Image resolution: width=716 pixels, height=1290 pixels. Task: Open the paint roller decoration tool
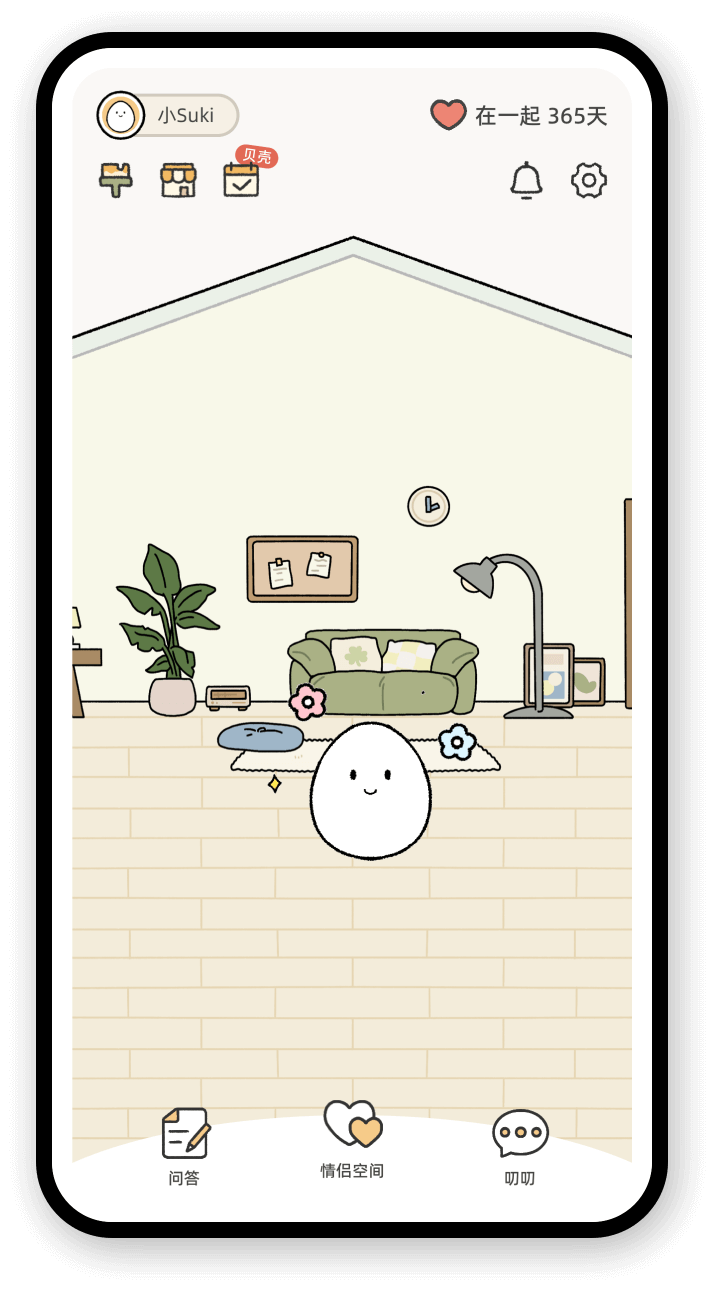(x=116, y=180)
